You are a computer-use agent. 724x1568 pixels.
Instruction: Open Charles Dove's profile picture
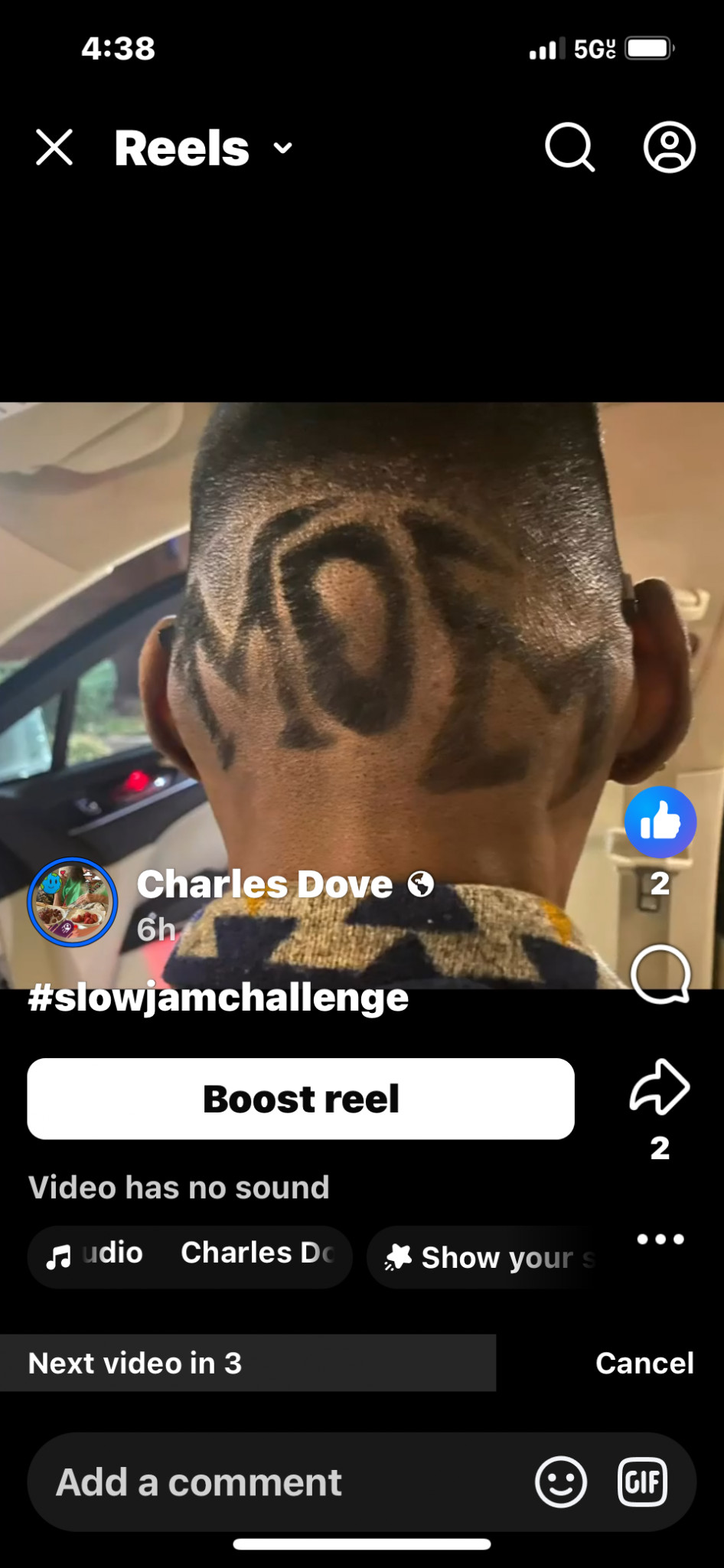73,902
